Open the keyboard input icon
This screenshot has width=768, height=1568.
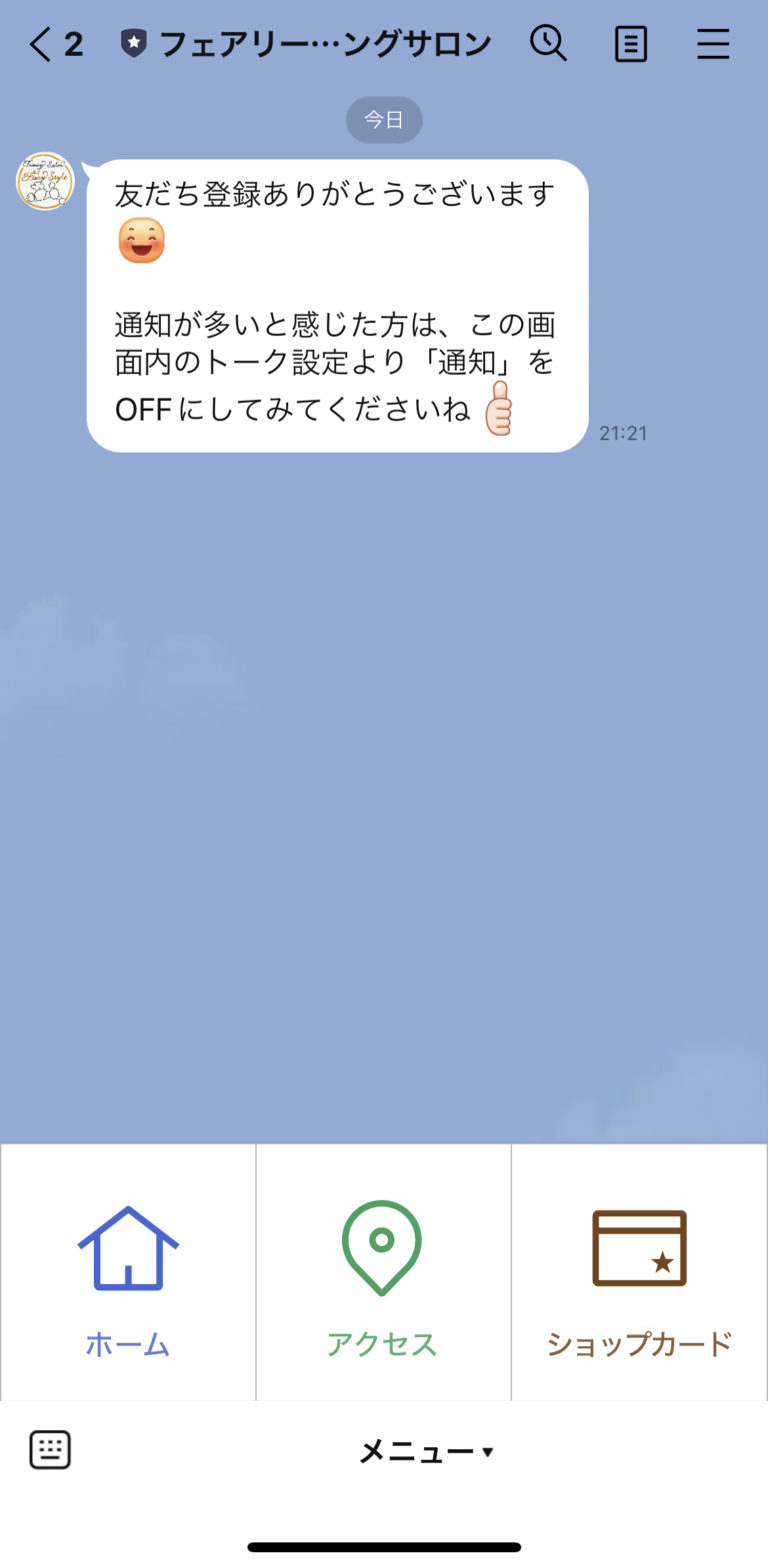coord(48,1449)
